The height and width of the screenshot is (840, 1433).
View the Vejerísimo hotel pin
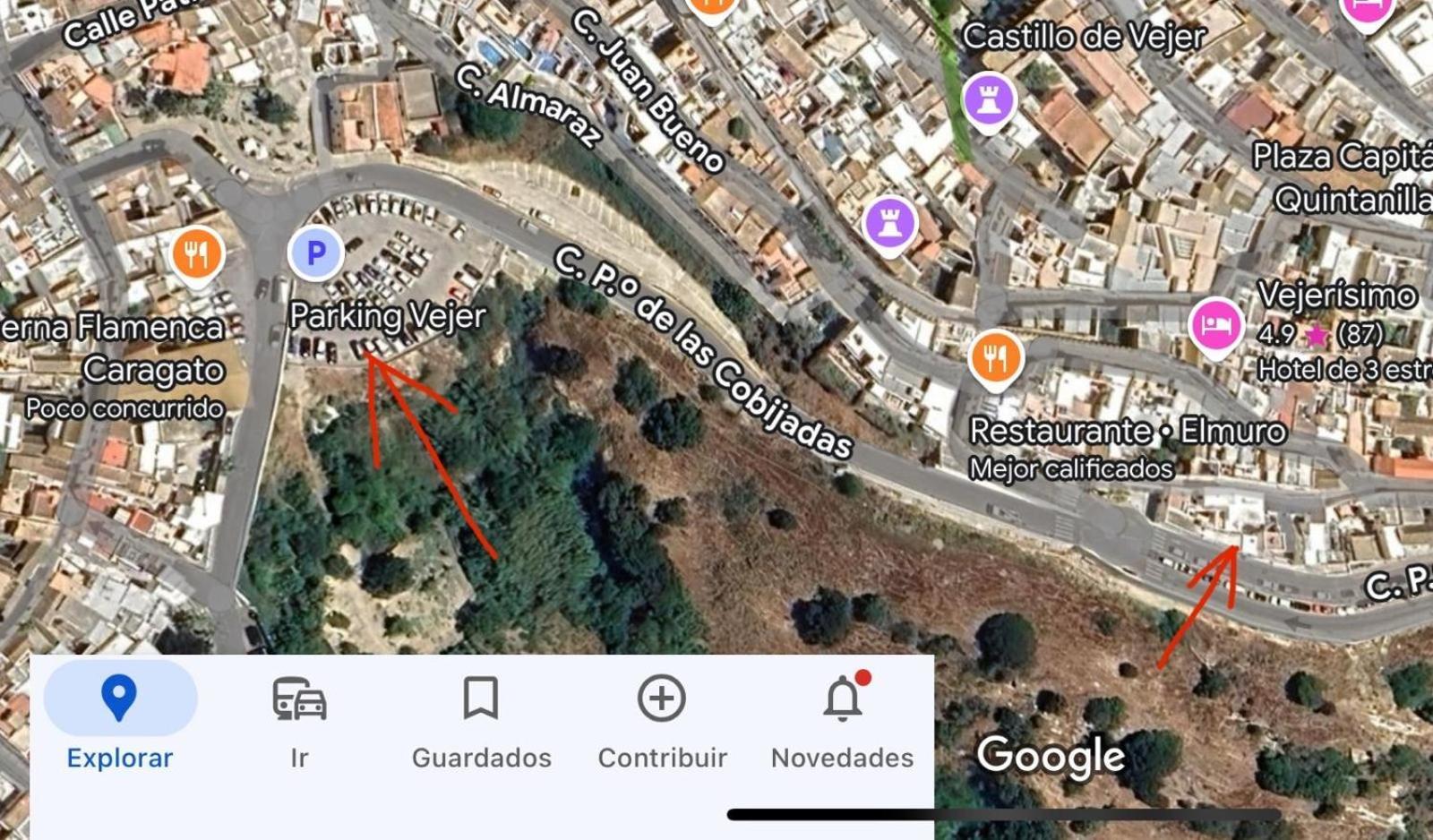1215,324
